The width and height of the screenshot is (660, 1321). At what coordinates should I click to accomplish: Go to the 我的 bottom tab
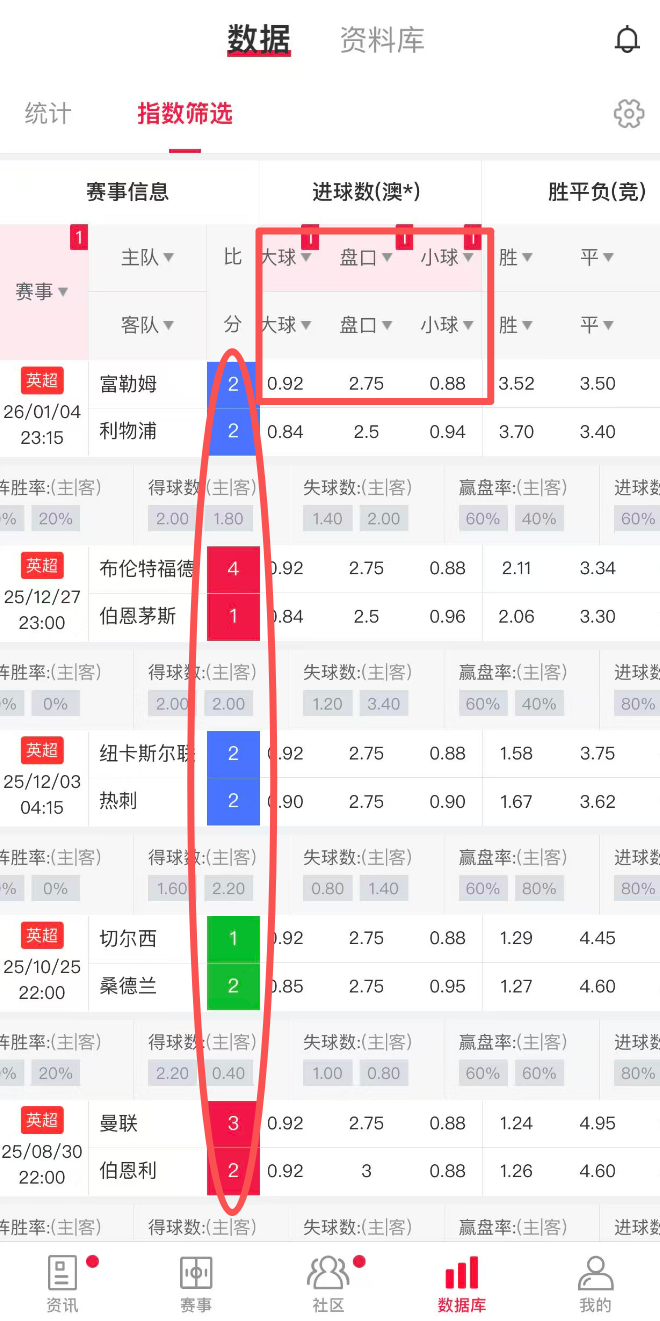coord(595,1283)
